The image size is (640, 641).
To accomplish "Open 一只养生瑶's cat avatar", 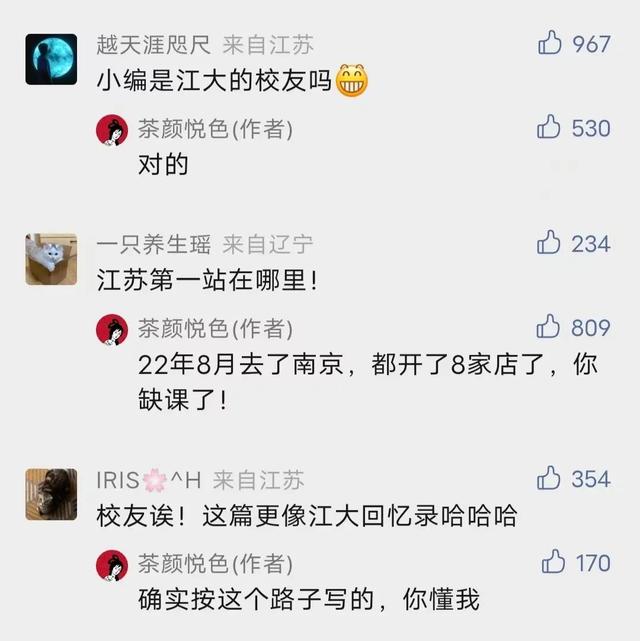I will pos(50,260).
